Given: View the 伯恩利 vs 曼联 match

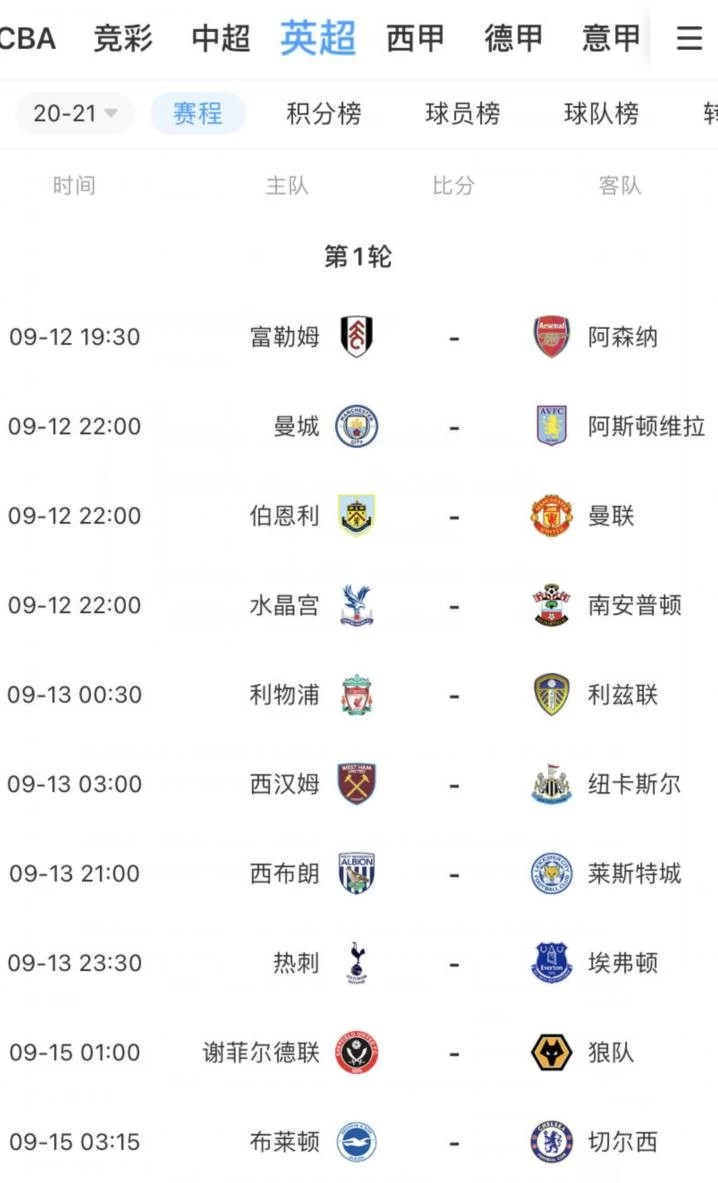Looking at the screenshot, I should [454, 516].
